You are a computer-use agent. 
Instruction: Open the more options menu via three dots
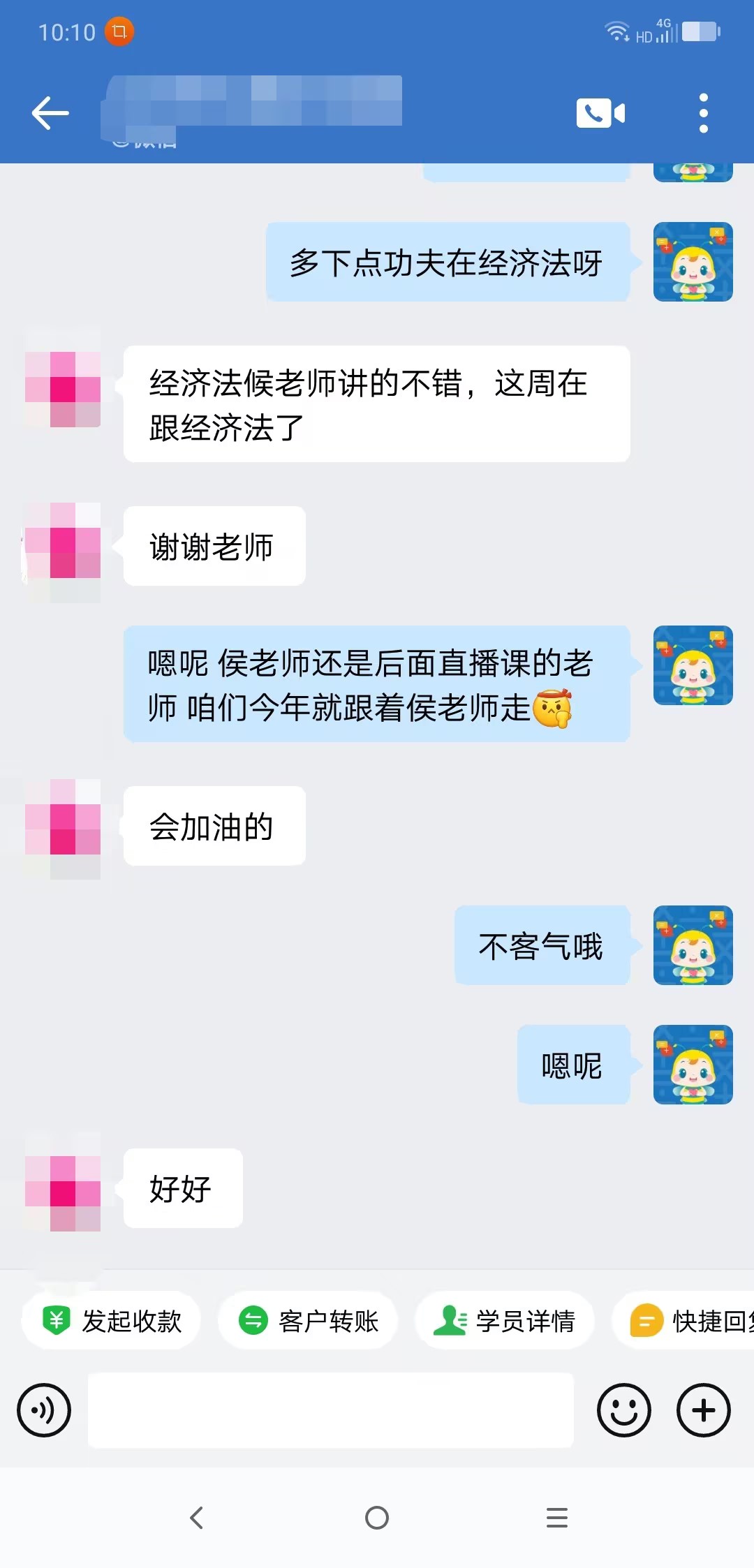coord(703,112)
